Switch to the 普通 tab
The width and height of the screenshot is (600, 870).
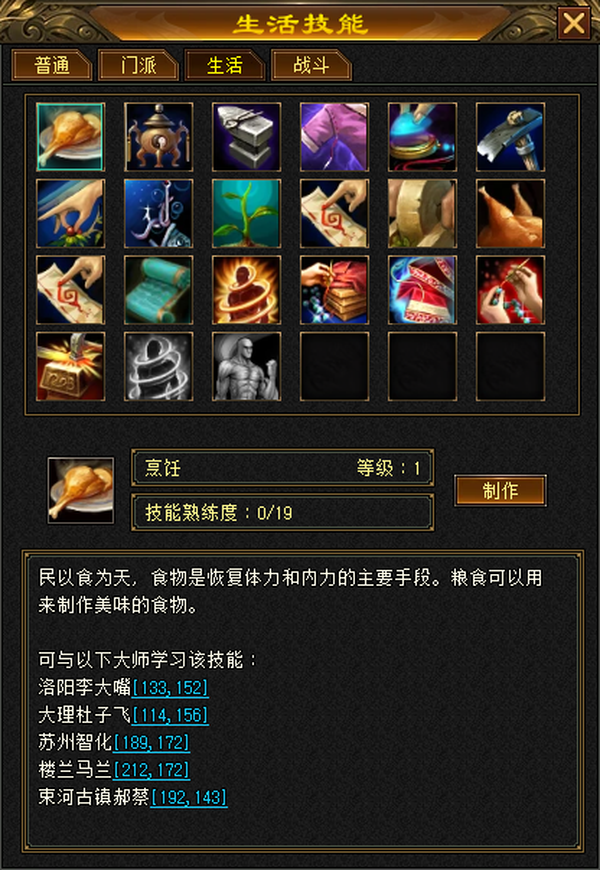pyautogui.click(x=52, y=65)
